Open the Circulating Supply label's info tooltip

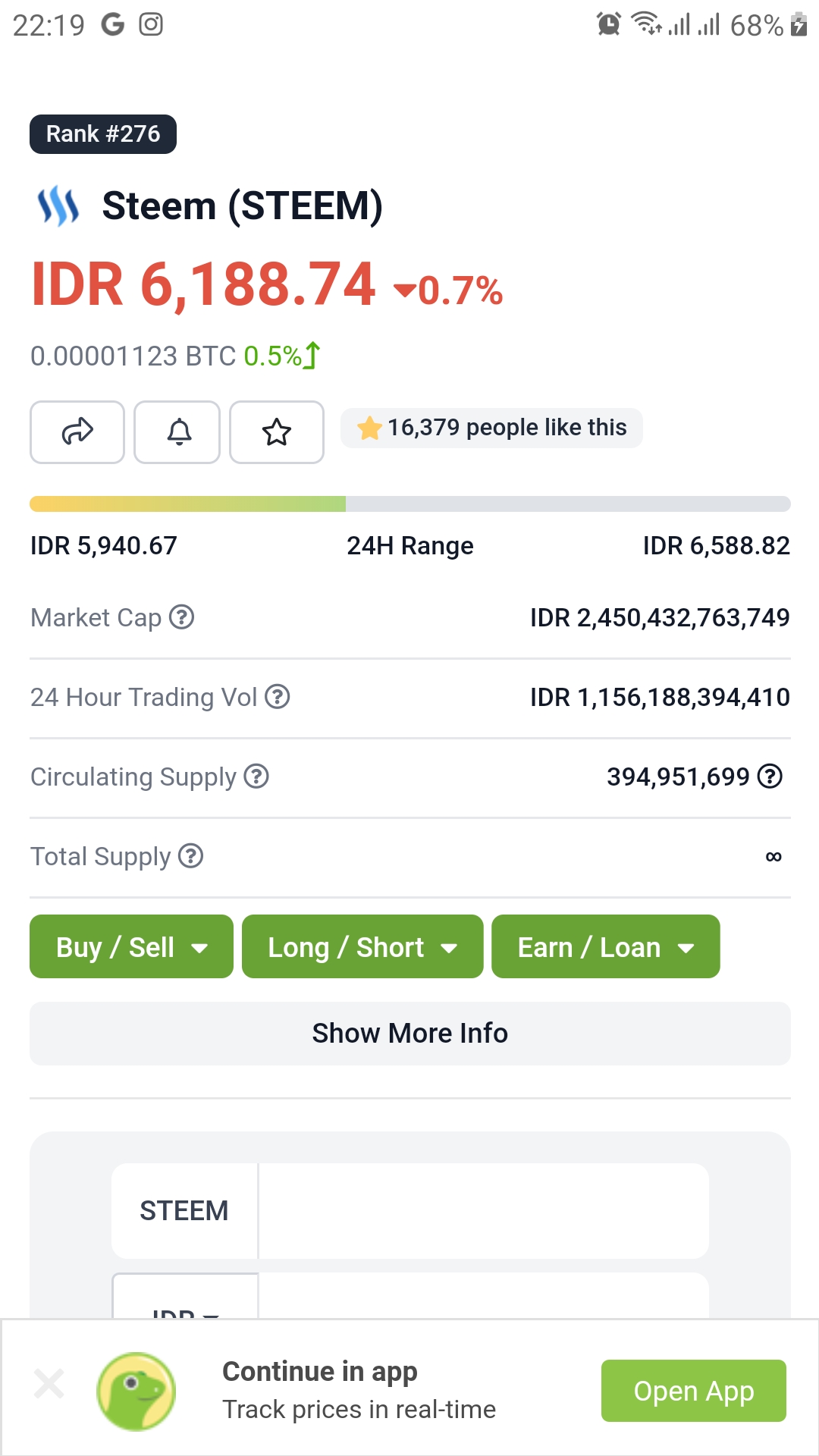click(256, 777)
